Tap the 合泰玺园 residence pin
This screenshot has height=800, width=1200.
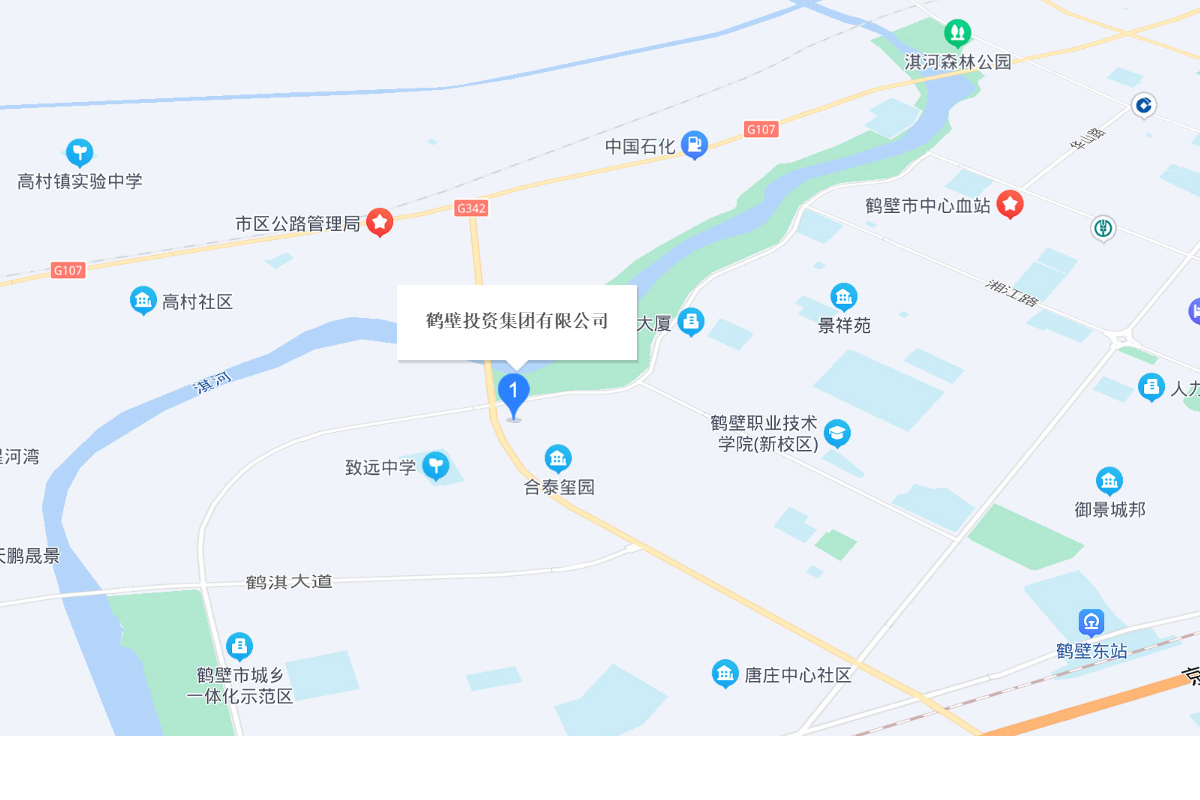(558, 459)
